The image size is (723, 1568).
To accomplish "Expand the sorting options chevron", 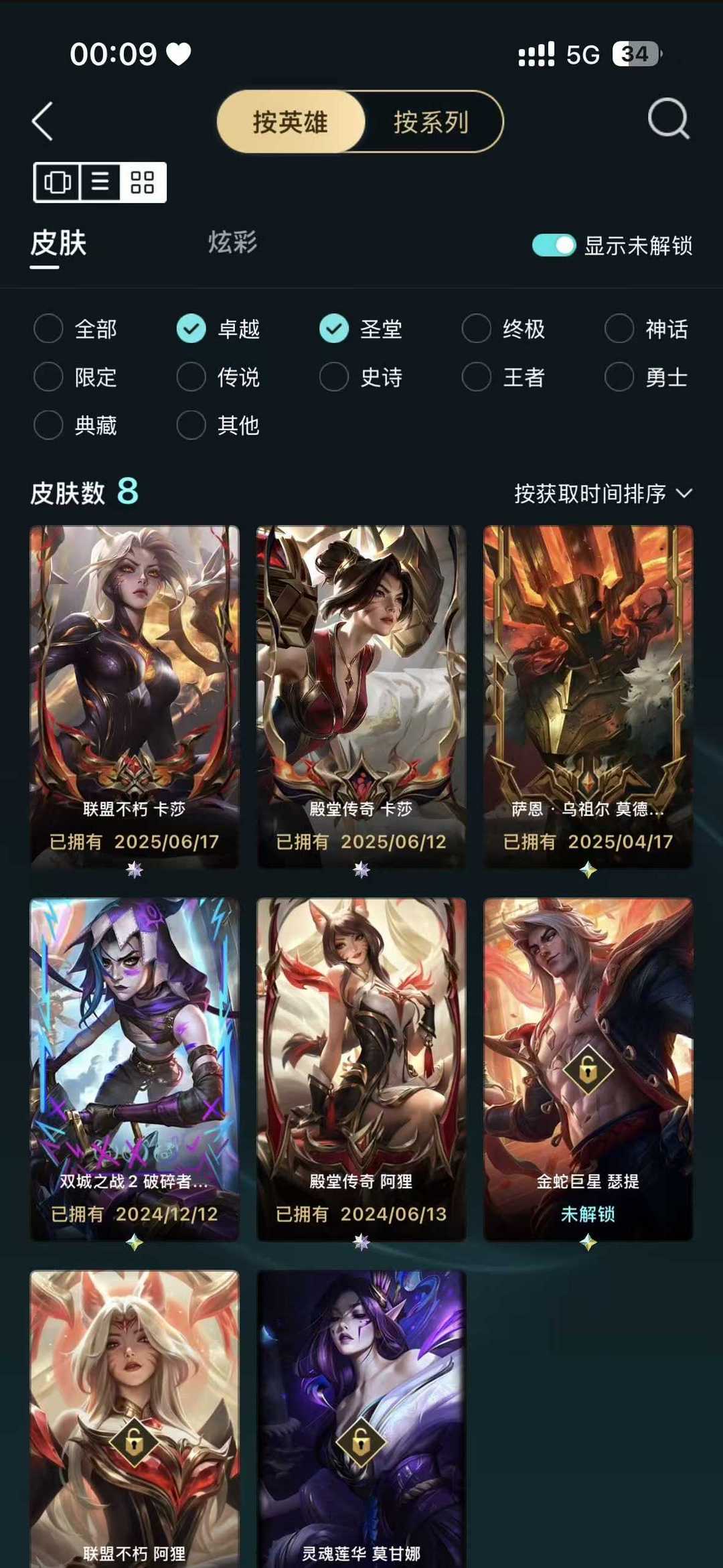I will [x=684, y=494].
